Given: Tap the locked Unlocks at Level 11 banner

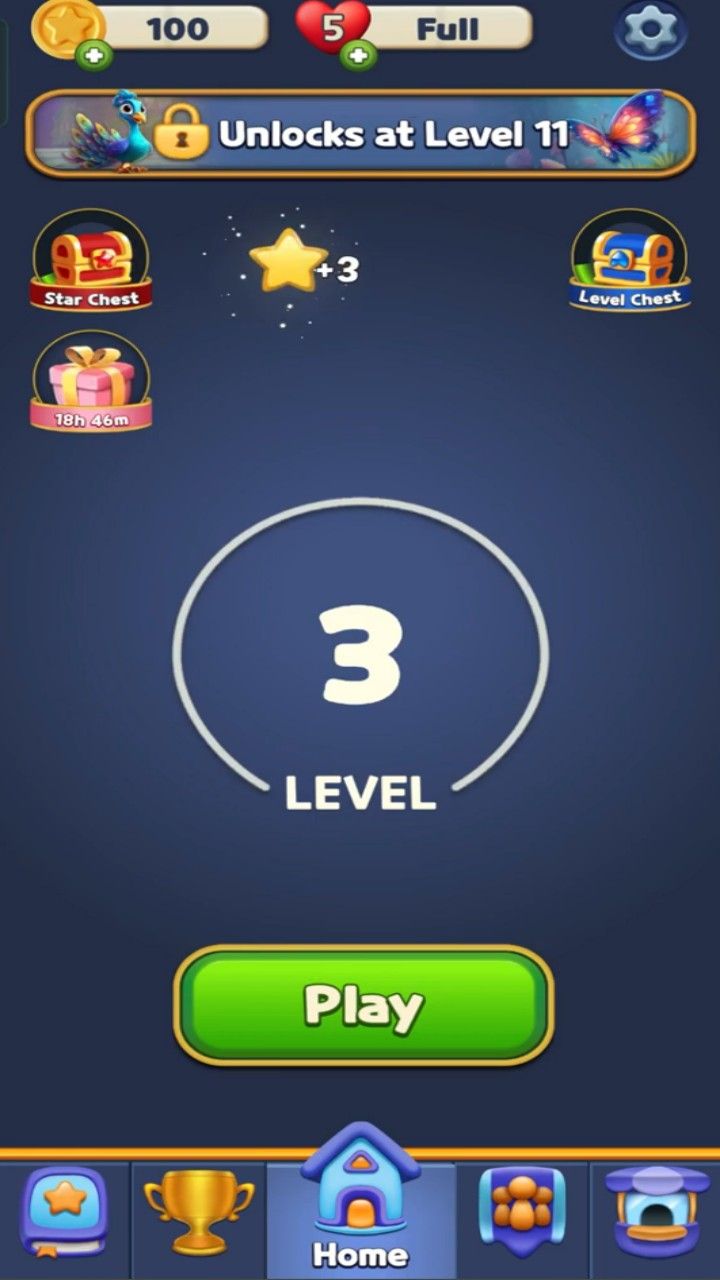Looking at the screenshot, I should pos(360,134).
